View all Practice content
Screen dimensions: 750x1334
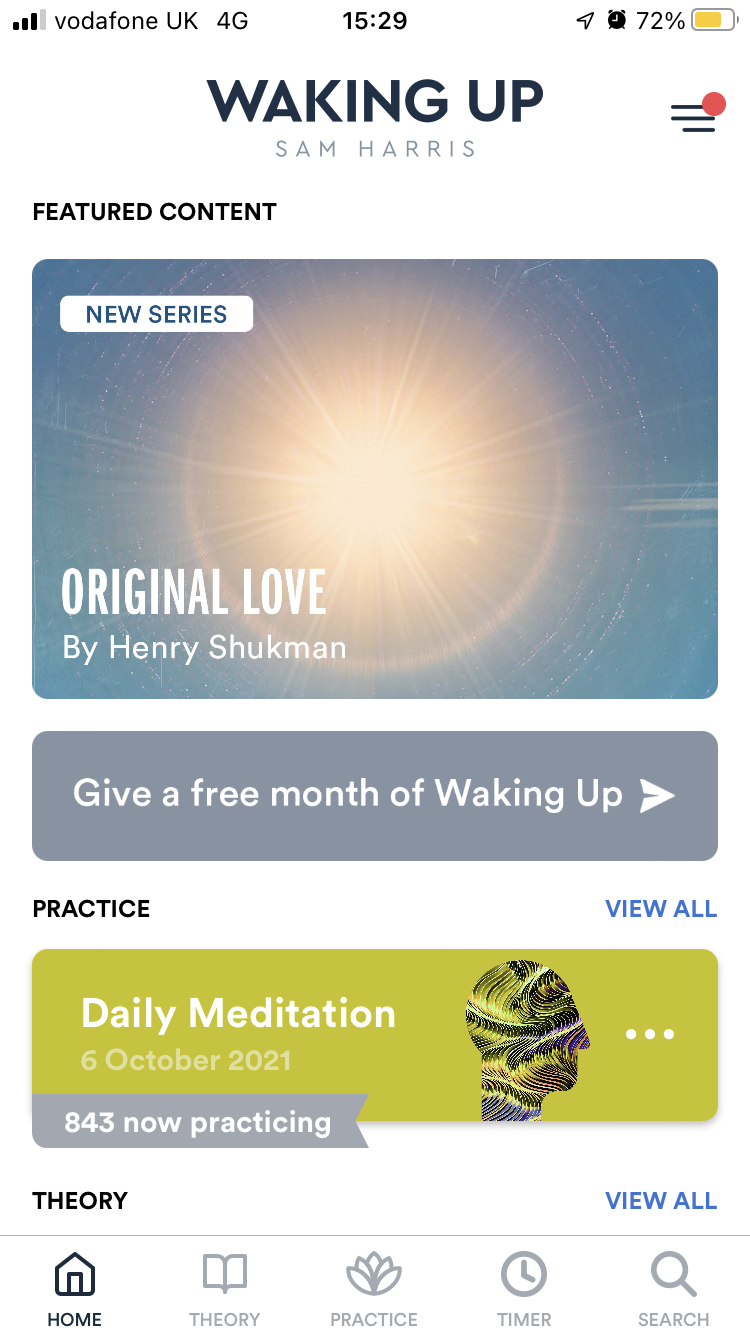pyautogui.click(x=661, y=909)
